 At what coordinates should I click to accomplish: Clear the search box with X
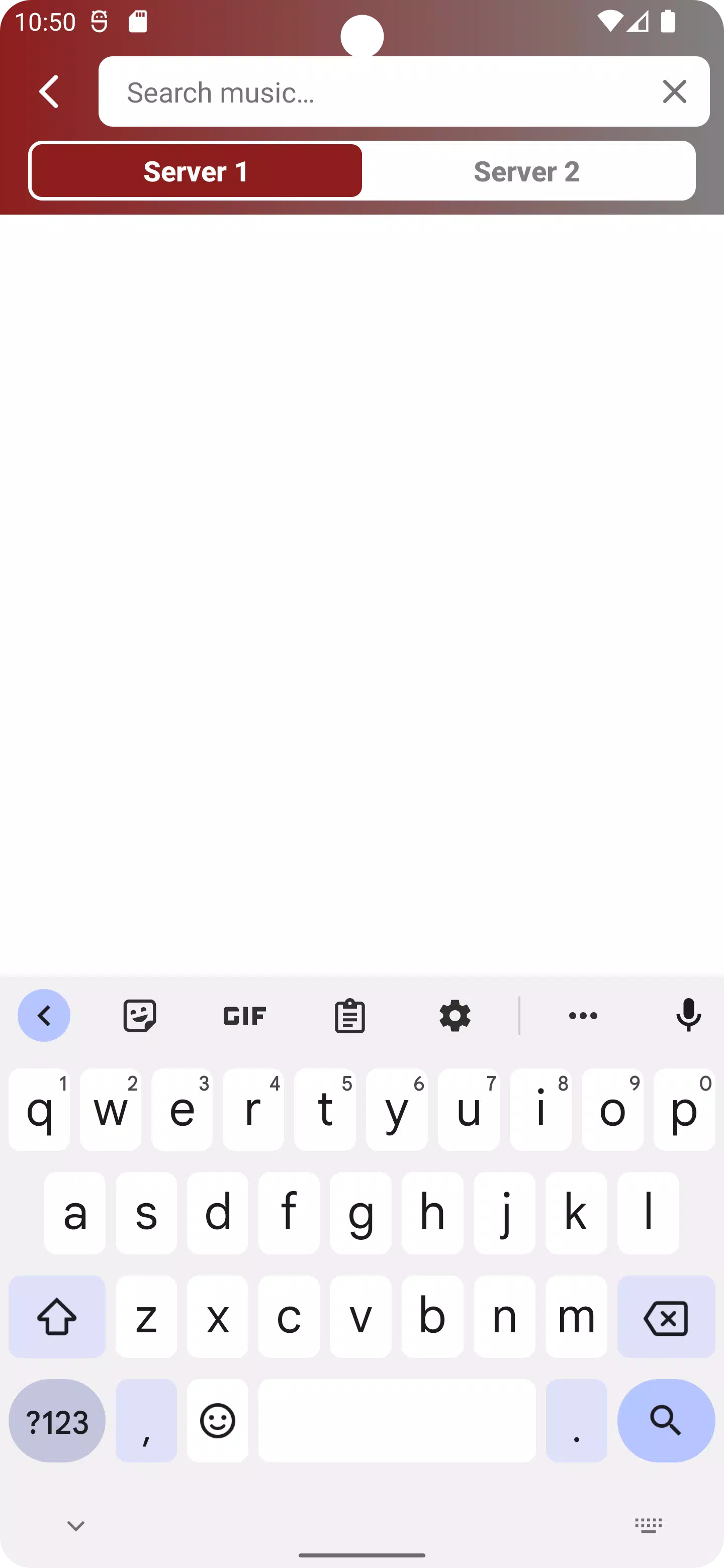pos(674,92)
